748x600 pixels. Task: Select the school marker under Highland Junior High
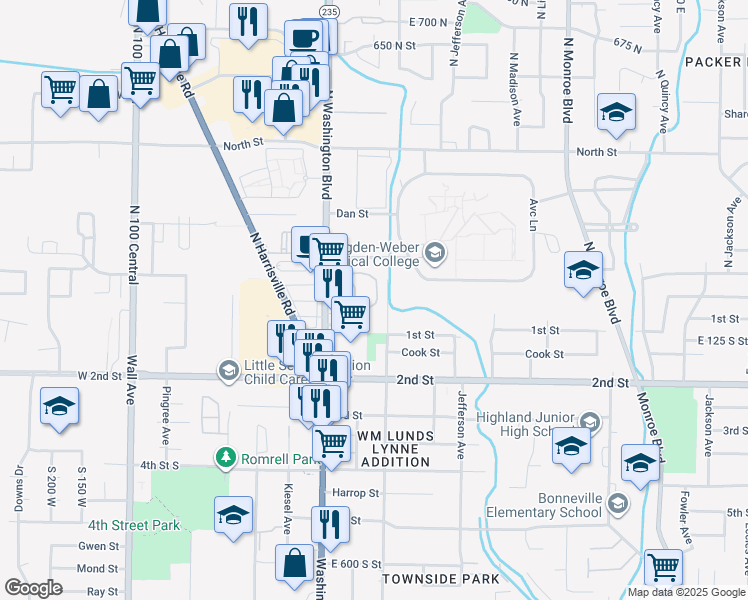click(x=571, y=449)
